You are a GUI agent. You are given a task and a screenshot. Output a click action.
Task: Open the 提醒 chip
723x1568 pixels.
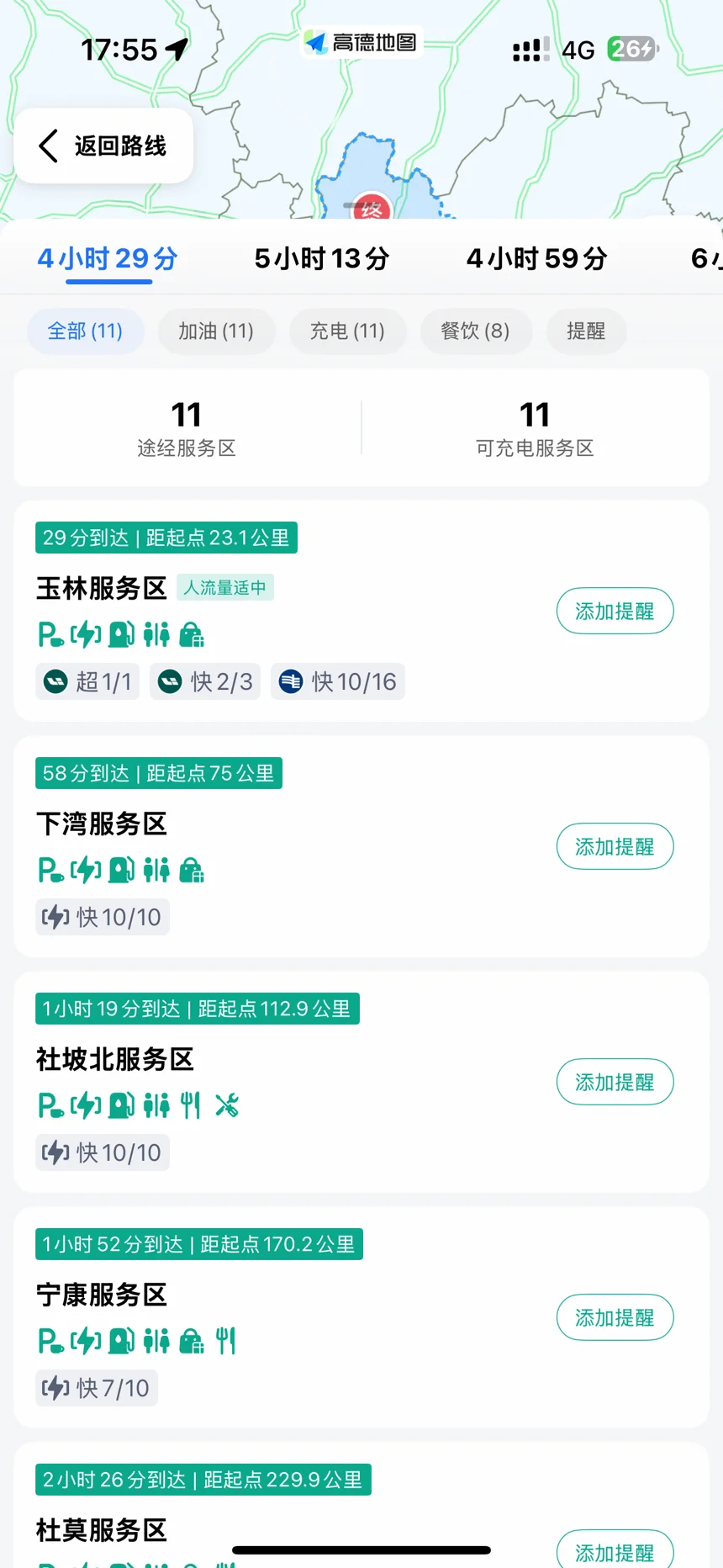click(x=586, y=331)
